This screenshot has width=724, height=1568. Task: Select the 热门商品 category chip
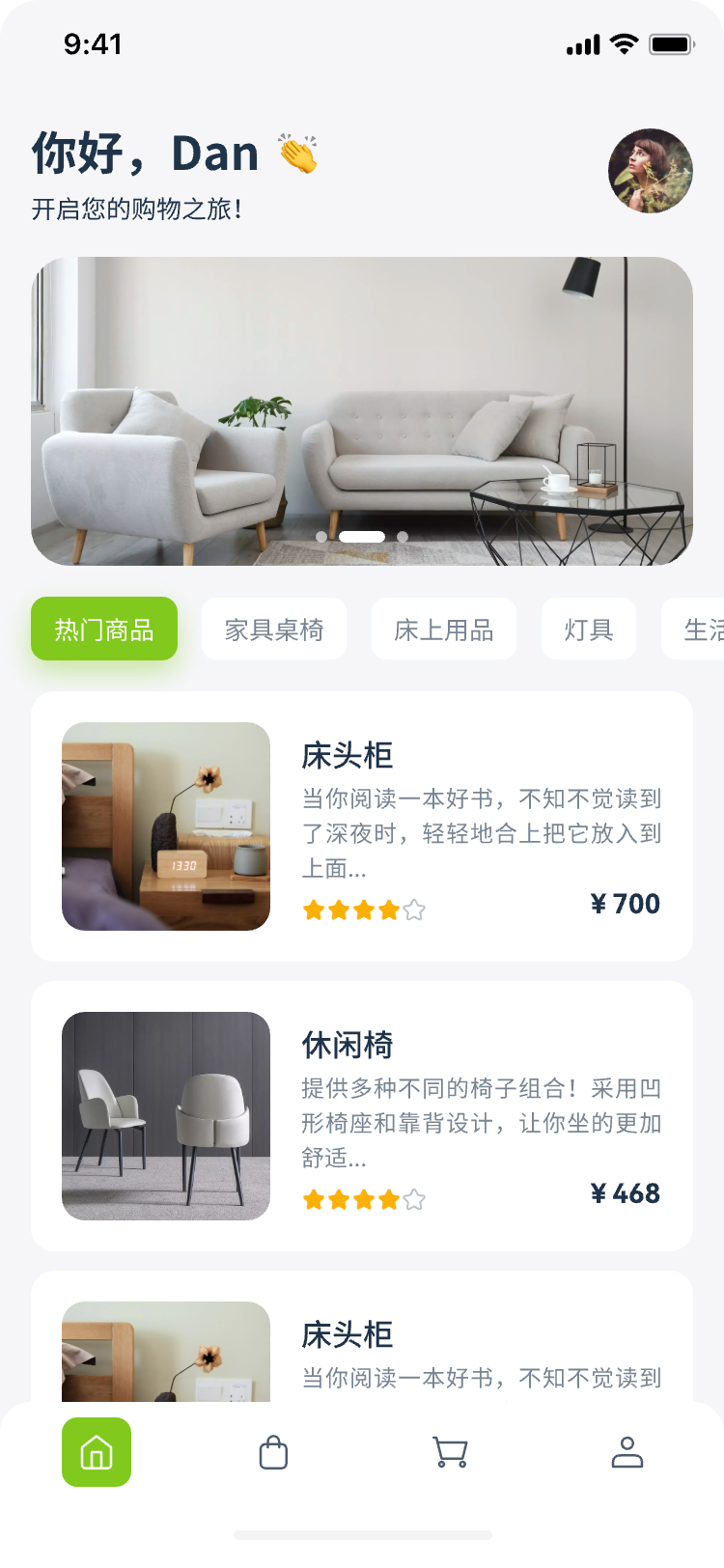point(104,630)
